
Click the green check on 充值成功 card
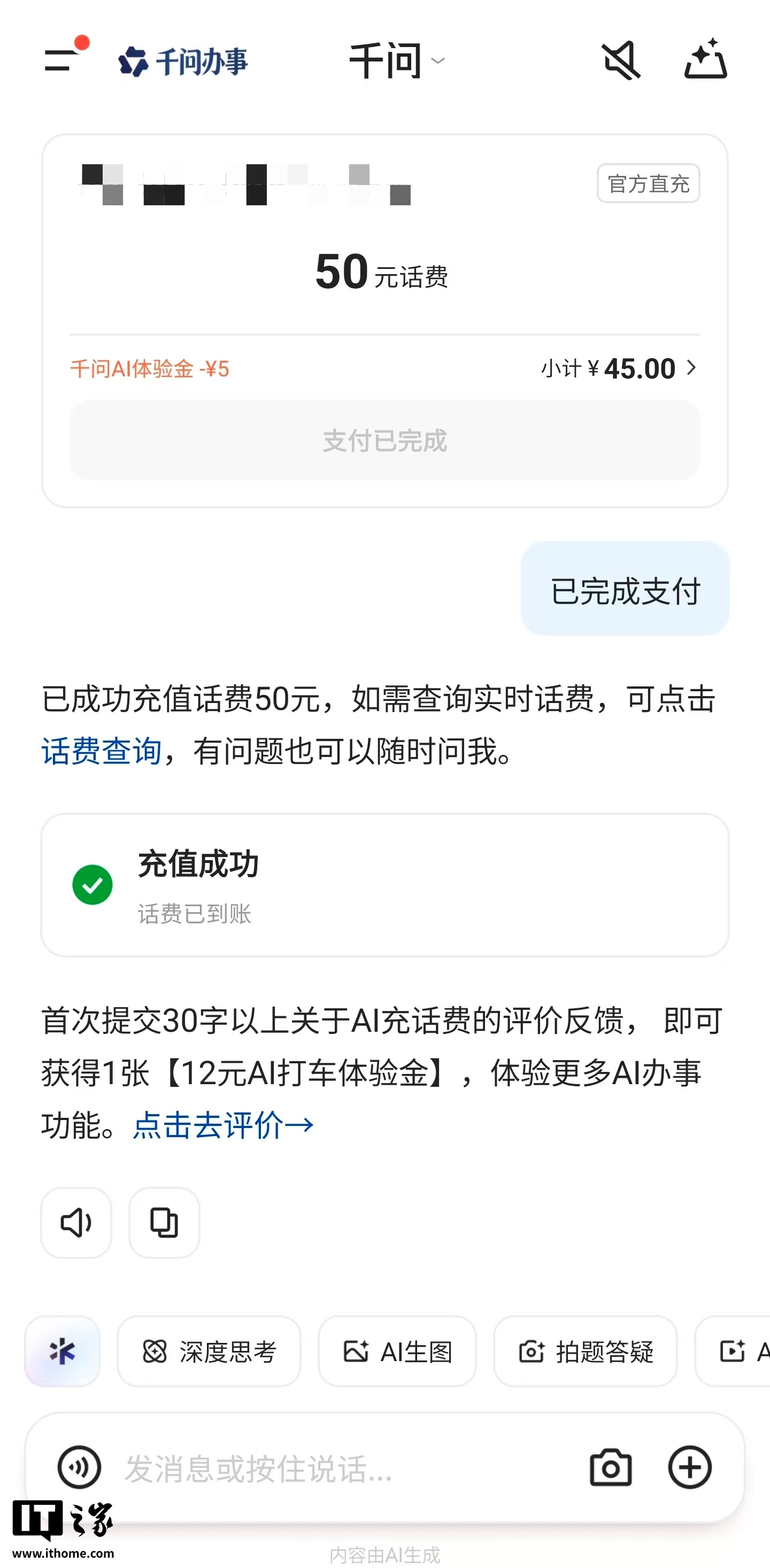pos(91,884)
